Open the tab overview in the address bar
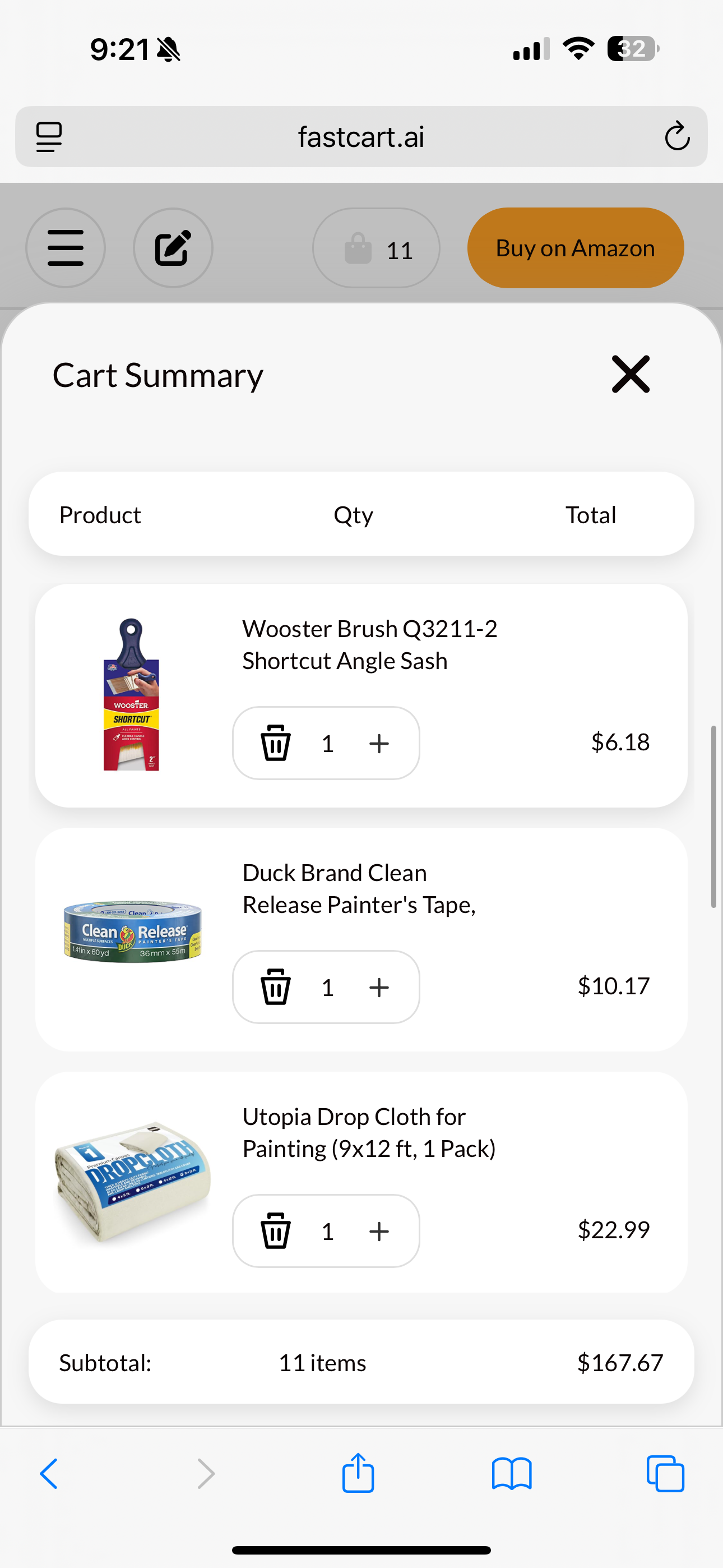Image resolution: width=723 pixels, height=1568 pixels. coord(49,137)
